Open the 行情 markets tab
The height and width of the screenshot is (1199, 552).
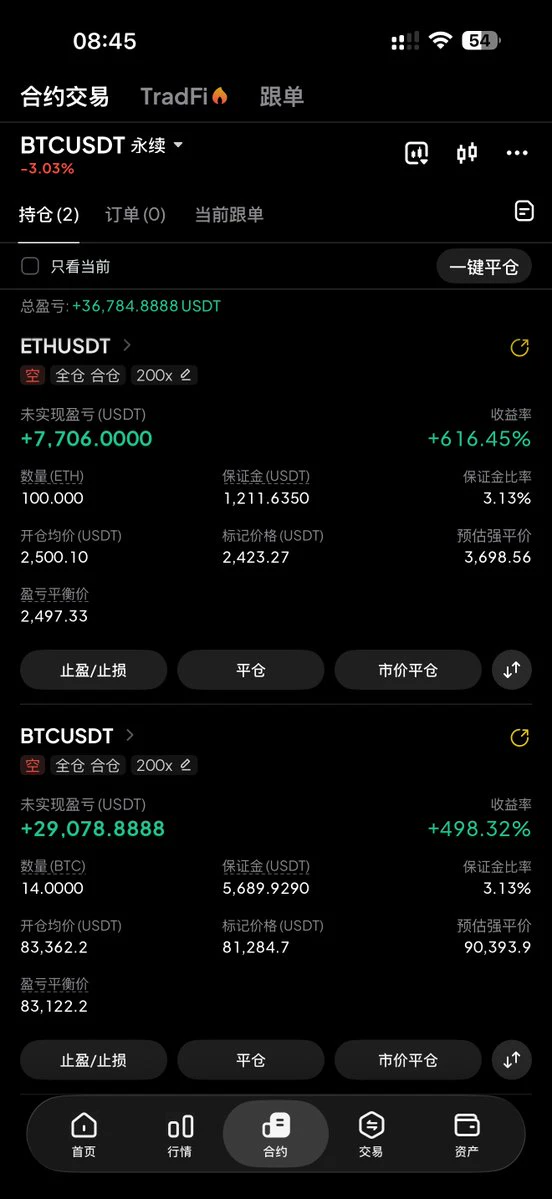(x=180, y=1135)
